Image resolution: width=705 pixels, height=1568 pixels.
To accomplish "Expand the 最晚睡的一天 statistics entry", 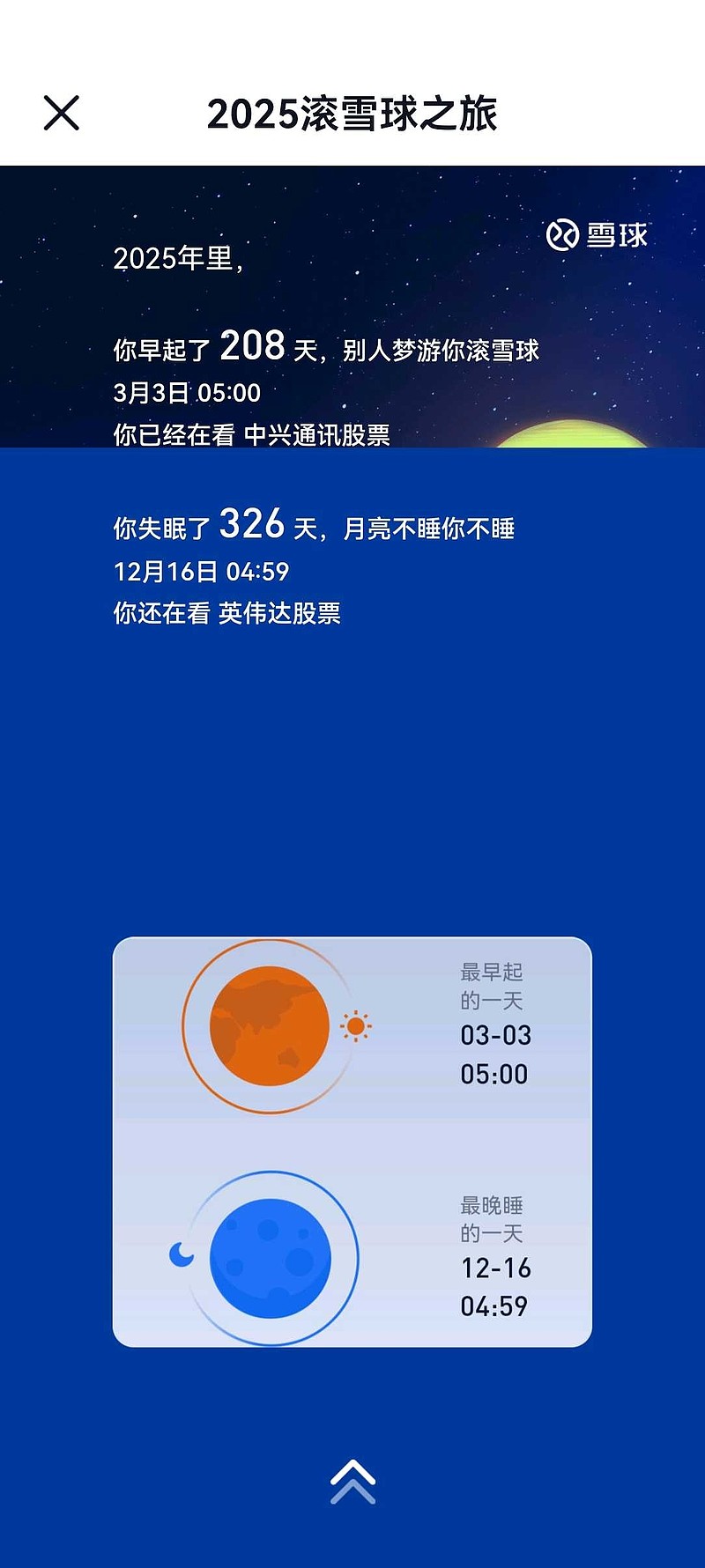I will pyautogui.click(x=493, y=1255).
